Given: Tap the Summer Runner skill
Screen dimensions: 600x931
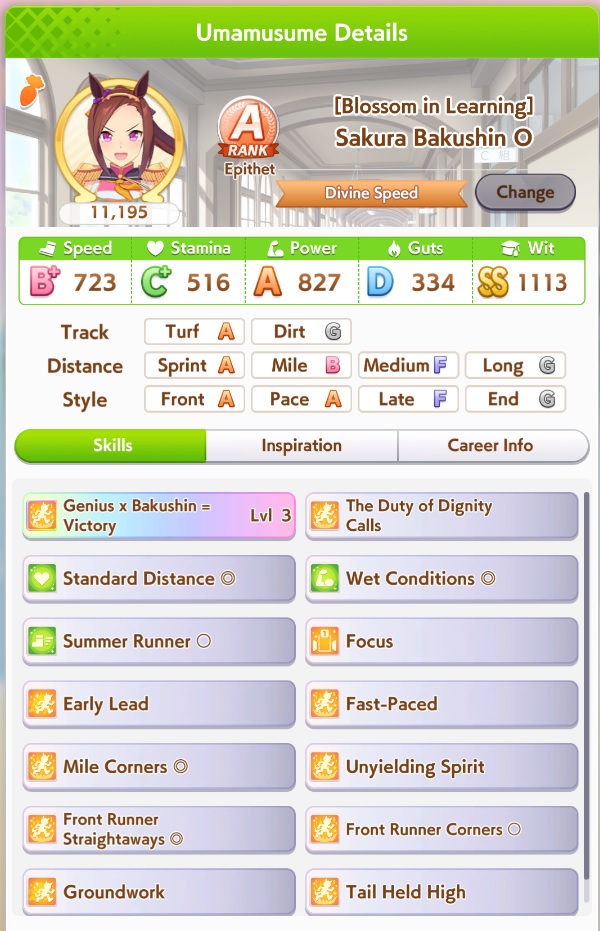Looking at the screenshot, I should [159, 641].
